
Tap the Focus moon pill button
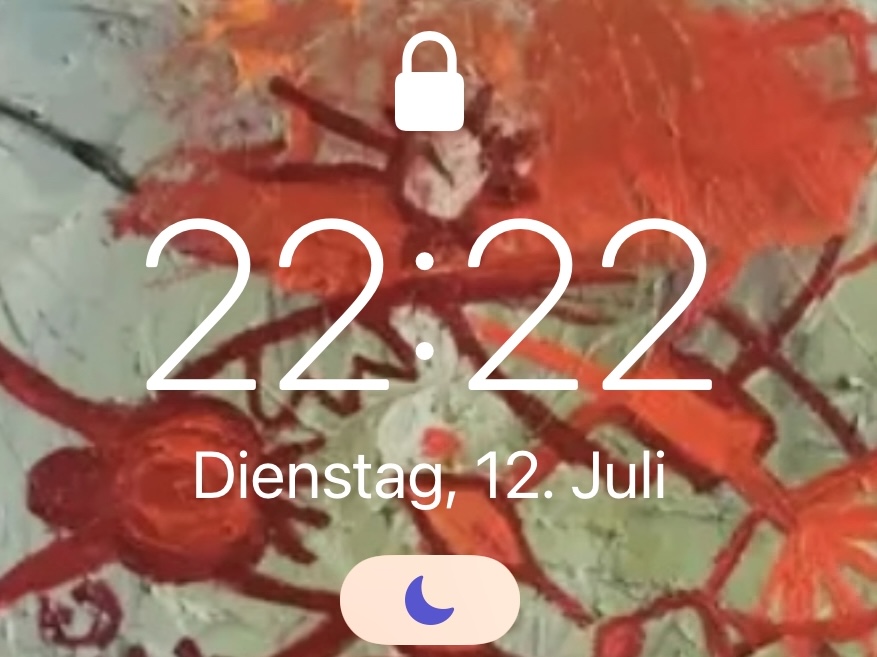tap(430, 599)
